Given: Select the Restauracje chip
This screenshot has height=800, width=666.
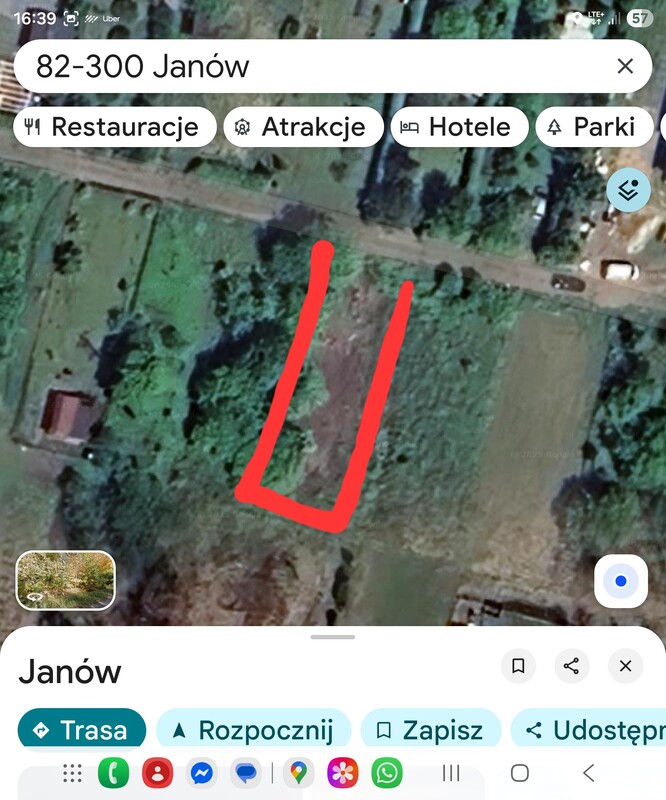Looking at the screenshot, I should click(x=114, y=127).
